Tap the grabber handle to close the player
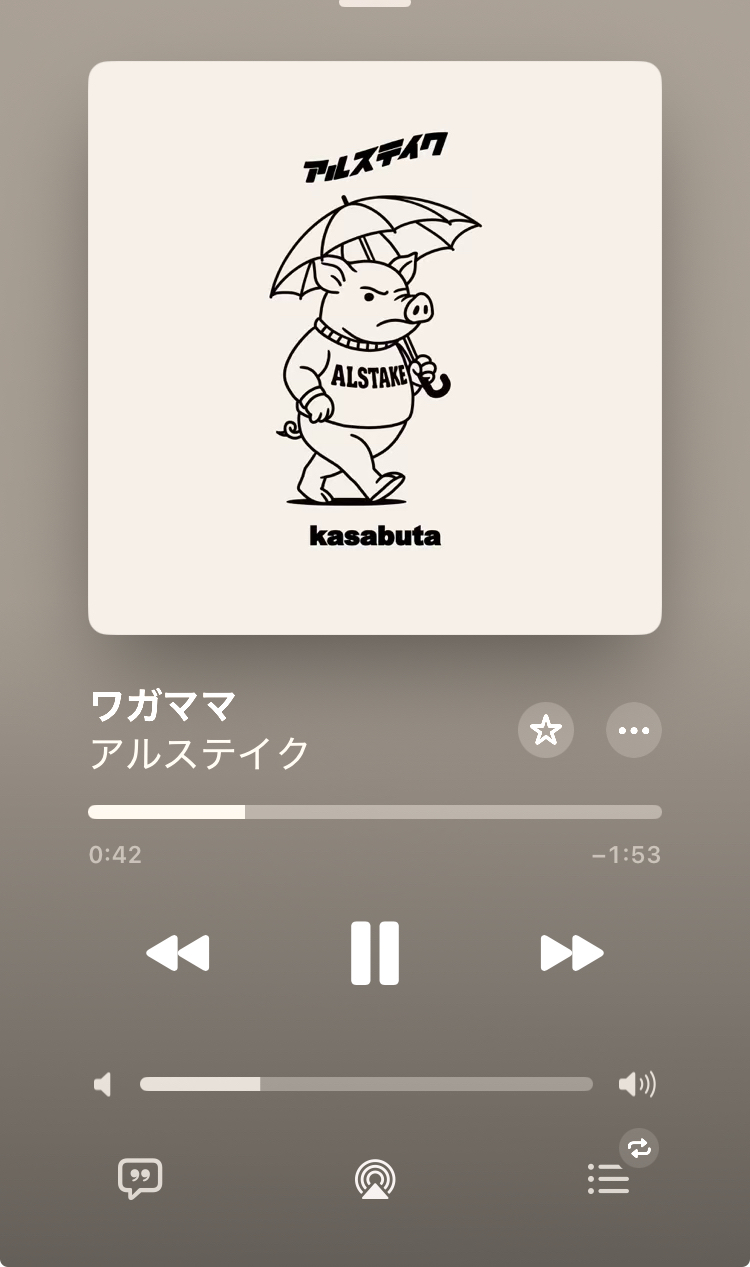Viewport: 750px width, 1267px height. pos(375,3)
